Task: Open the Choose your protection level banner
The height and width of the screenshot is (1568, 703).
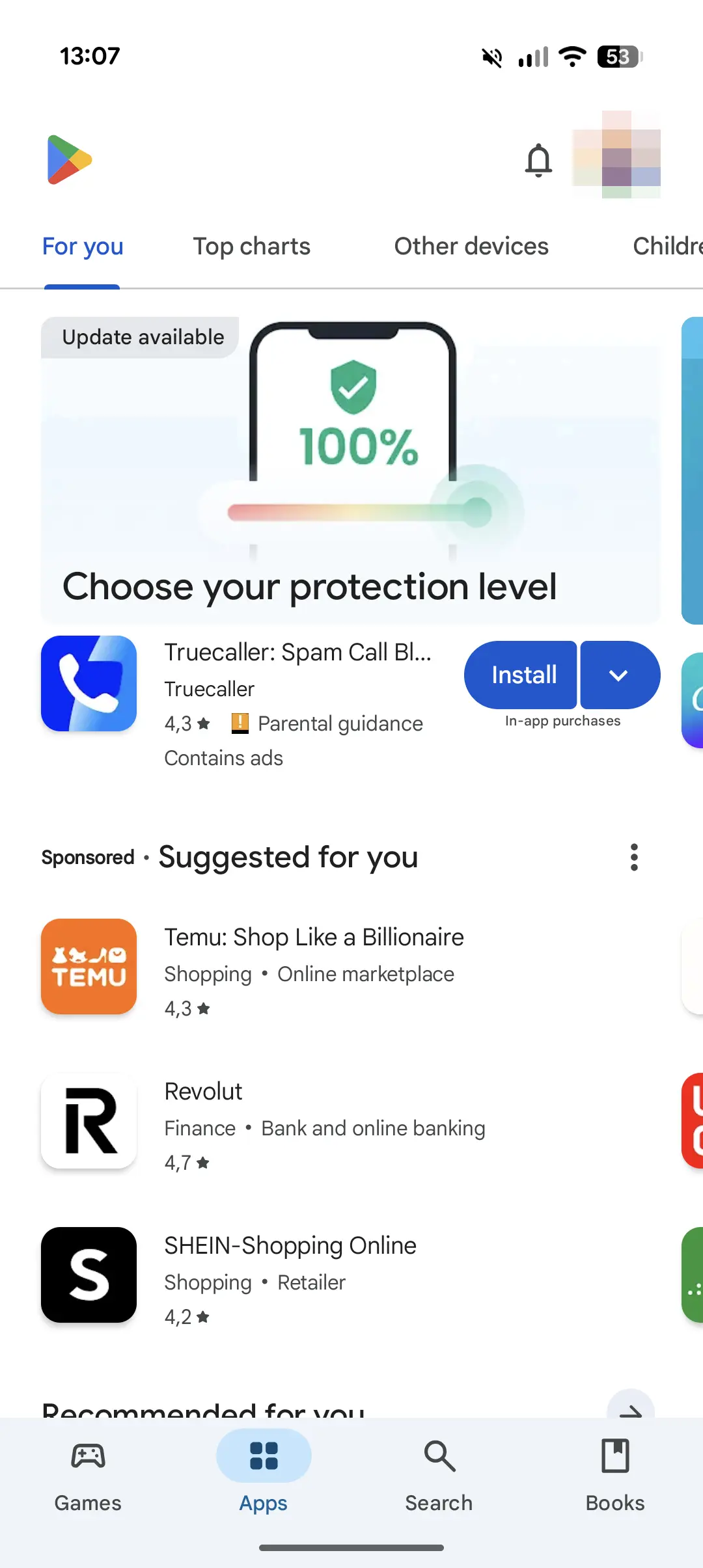Action: point(351,470)
